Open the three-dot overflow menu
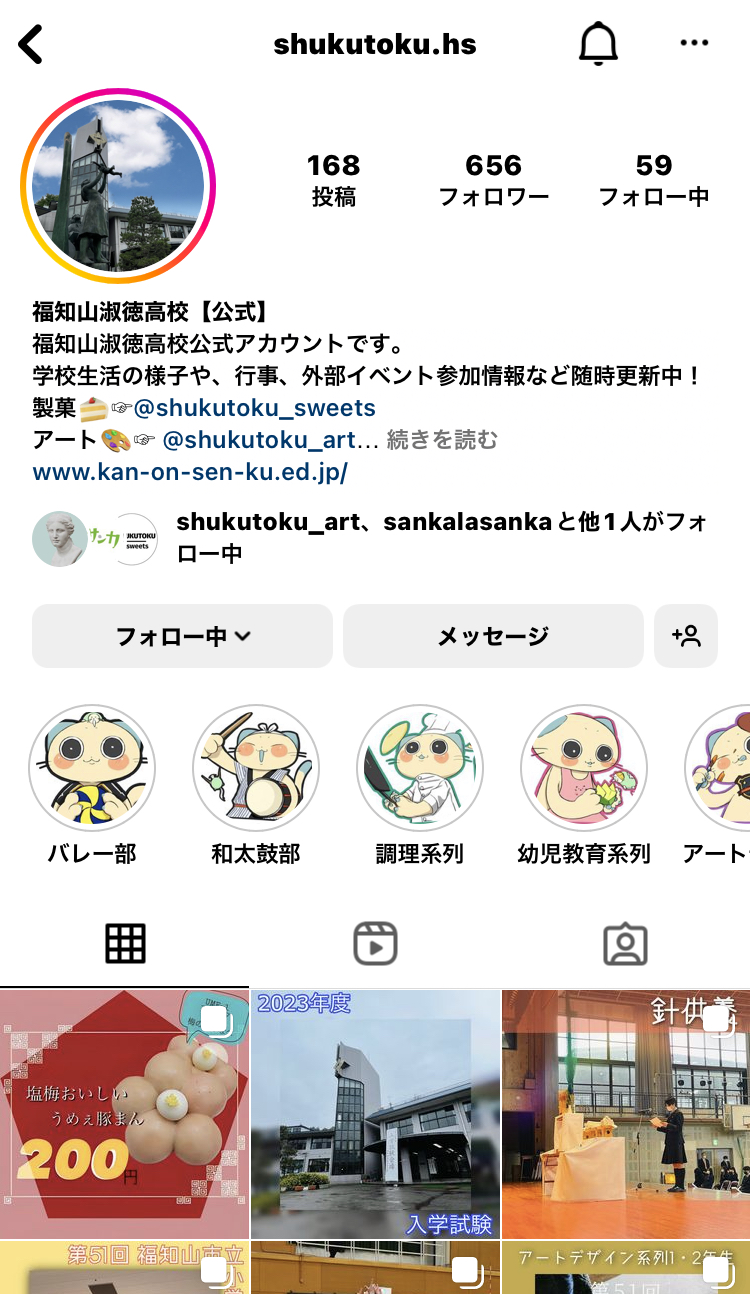This screenshot has width=750, height=1294. (x=693, y=43)
